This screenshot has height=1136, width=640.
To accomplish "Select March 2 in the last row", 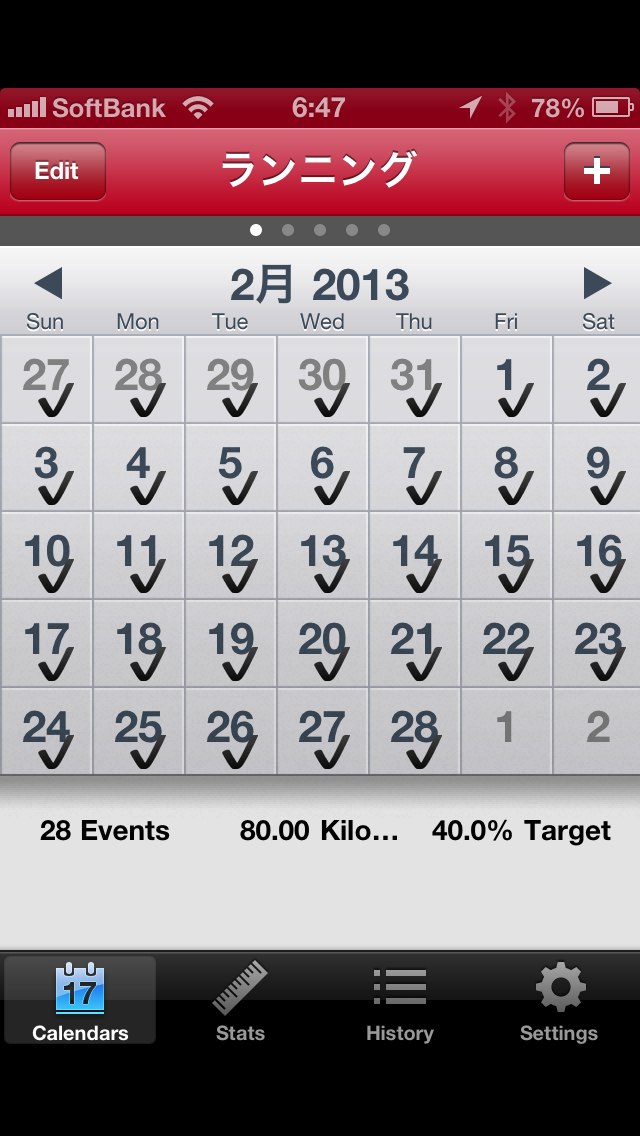I will pos(598,732).
